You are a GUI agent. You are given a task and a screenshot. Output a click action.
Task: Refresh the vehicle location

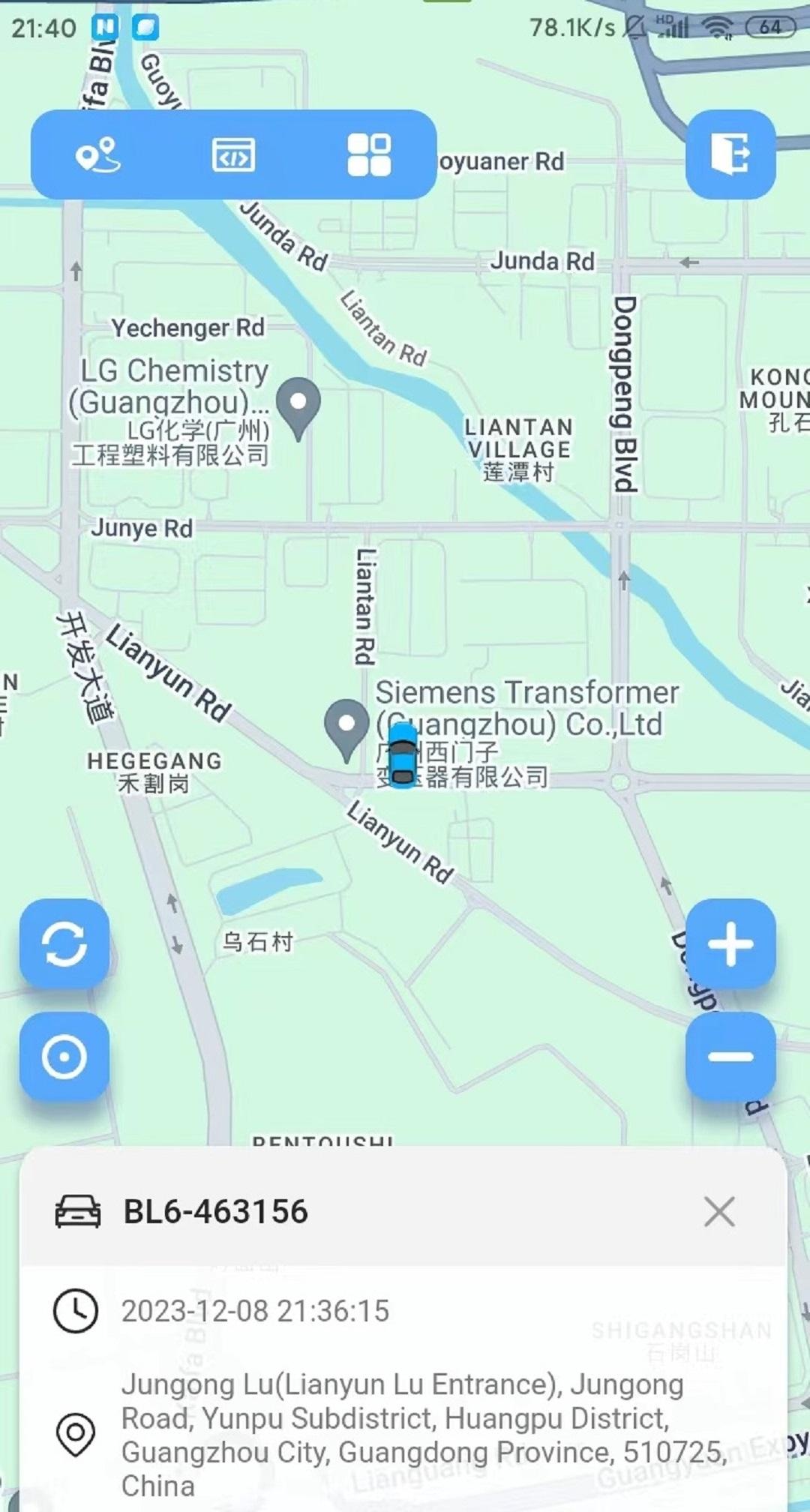click(64, 943)
